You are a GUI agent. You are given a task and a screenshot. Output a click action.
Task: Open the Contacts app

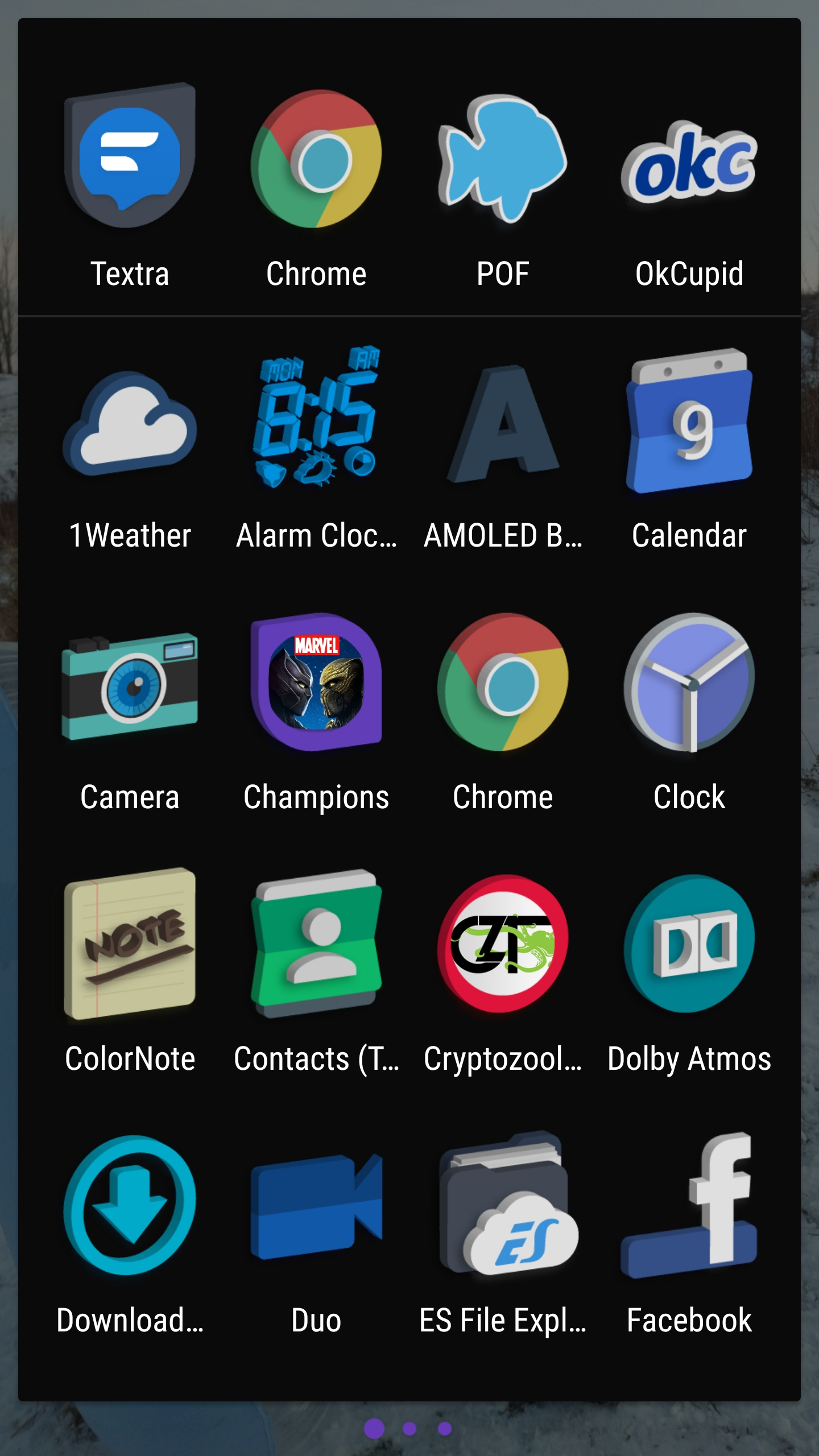316,944
